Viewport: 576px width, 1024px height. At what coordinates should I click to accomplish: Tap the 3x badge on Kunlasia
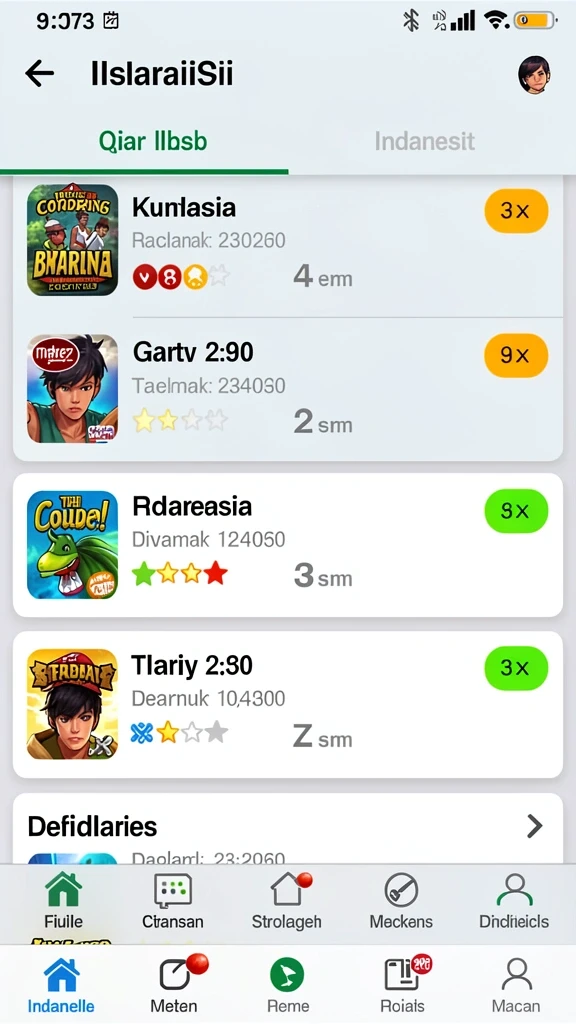click(x=516, y=211)
